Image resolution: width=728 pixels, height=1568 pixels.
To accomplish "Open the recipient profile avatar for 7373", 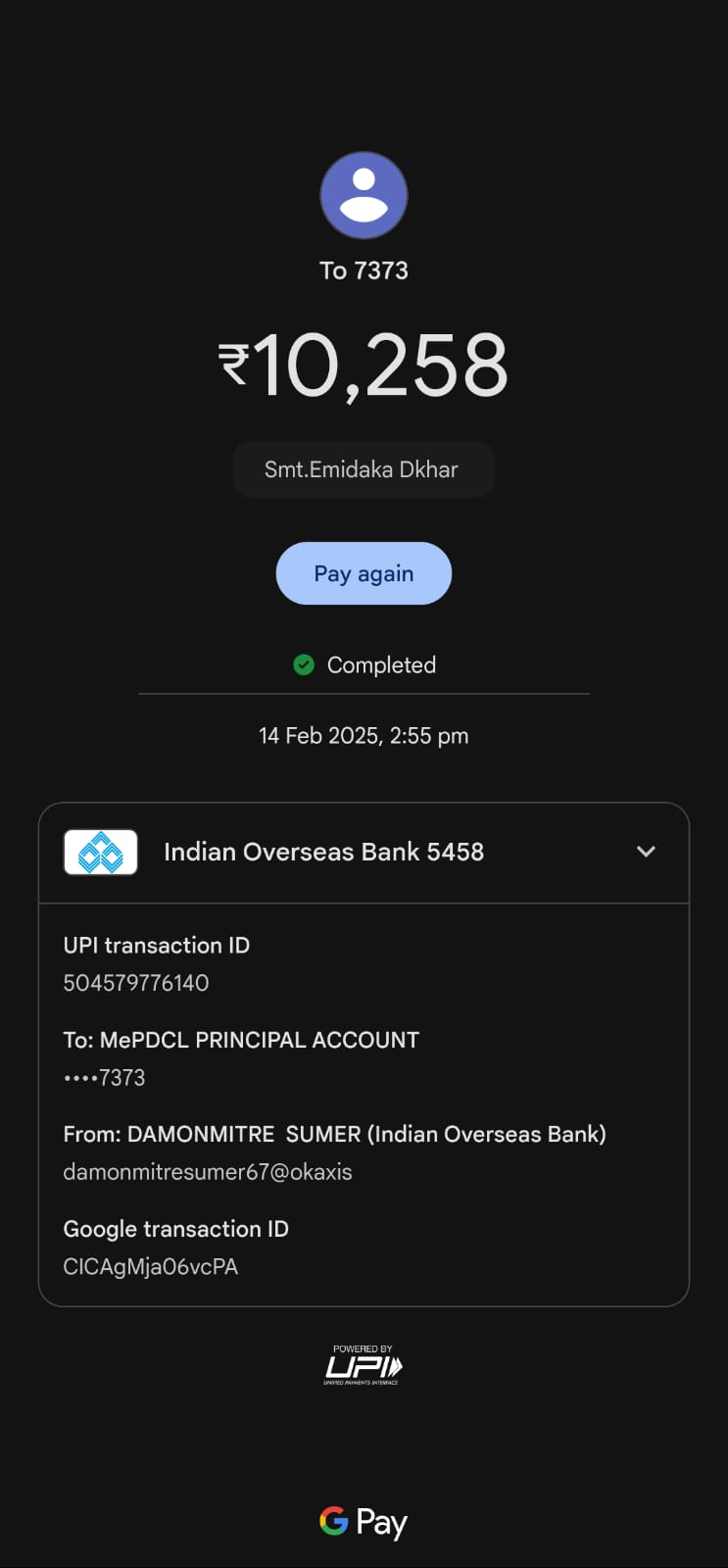I will (x=364, y=195).
